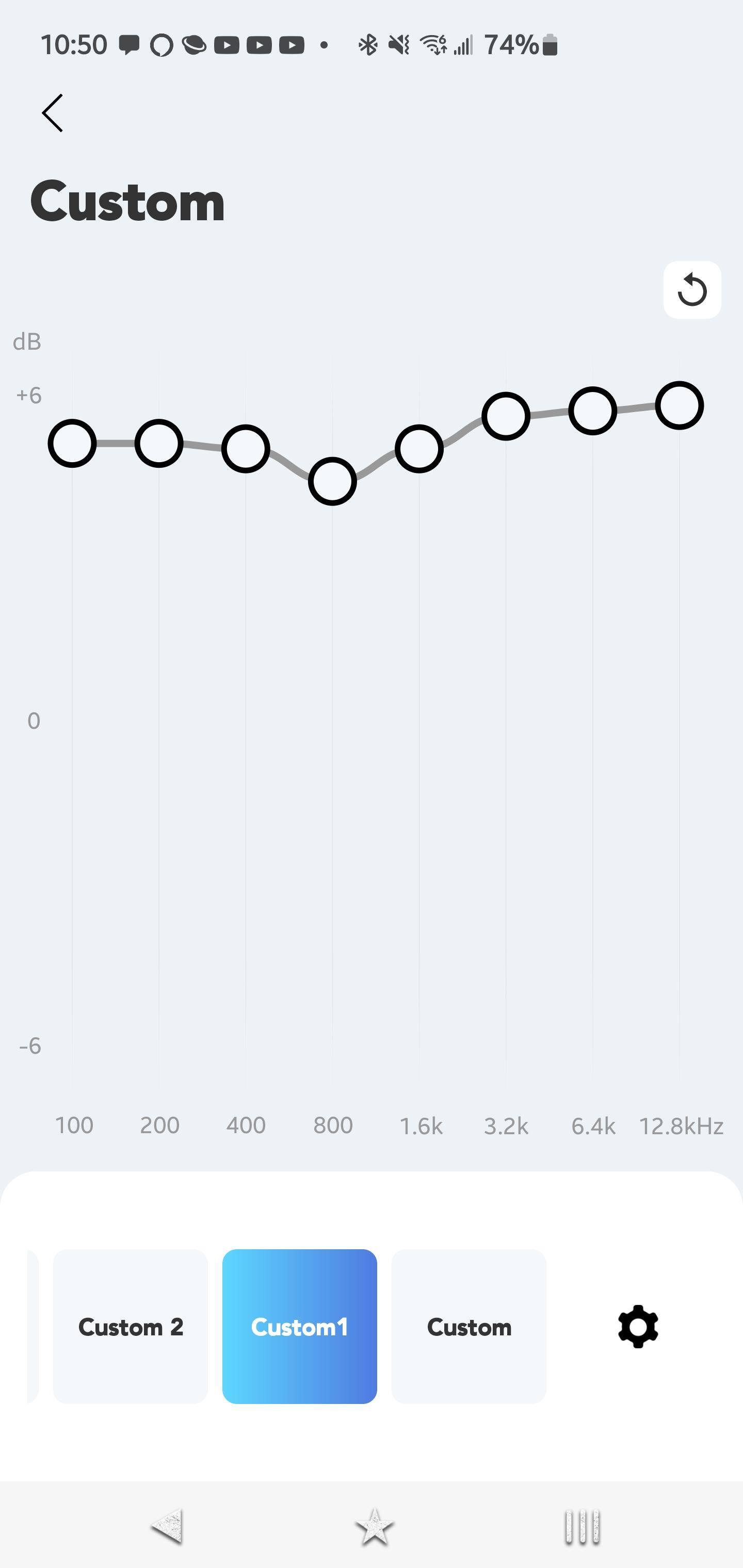Tap the 12.8kHz band handle
Screen dimensions: 743x1568
click(x=679, y=405)
